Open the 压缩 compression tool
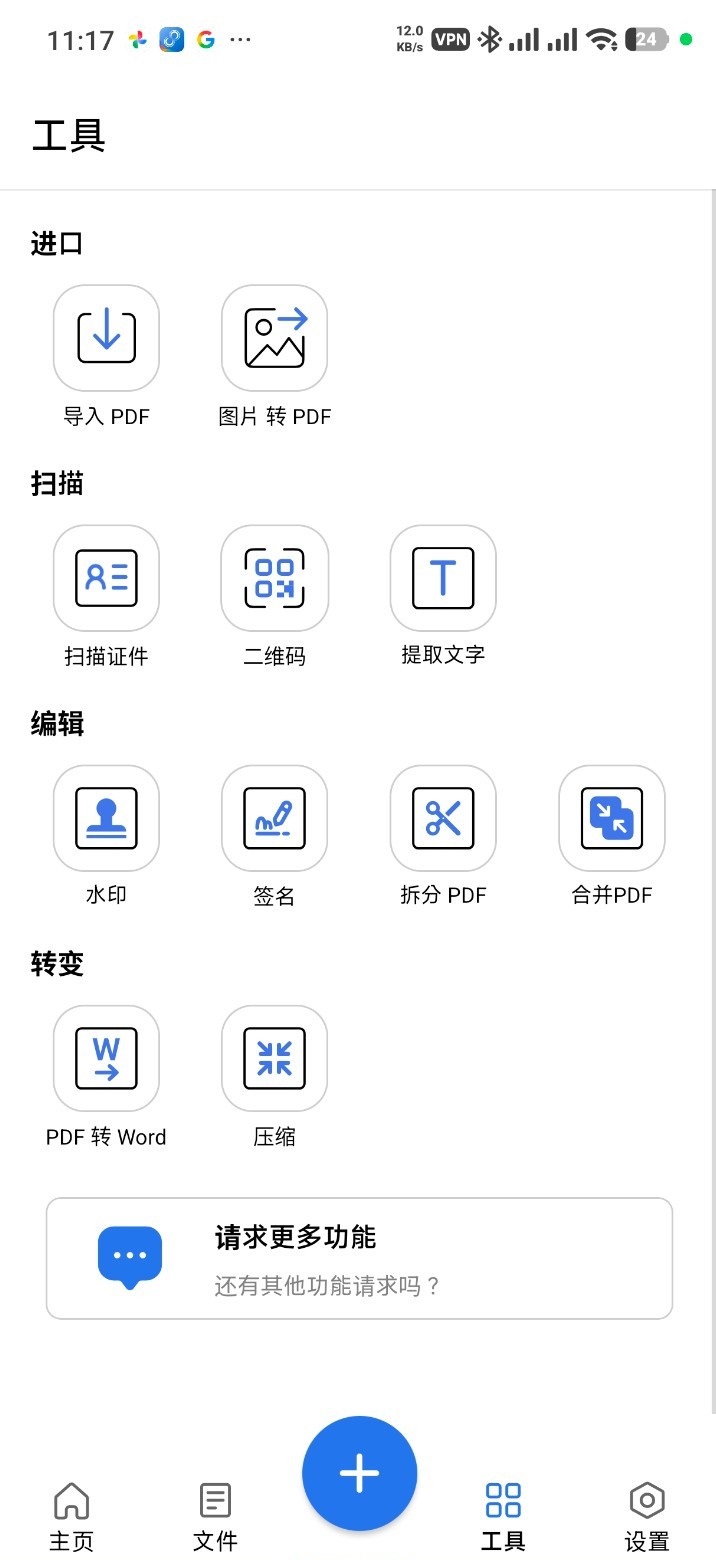716x1560 pixels. coord(274,1058)
